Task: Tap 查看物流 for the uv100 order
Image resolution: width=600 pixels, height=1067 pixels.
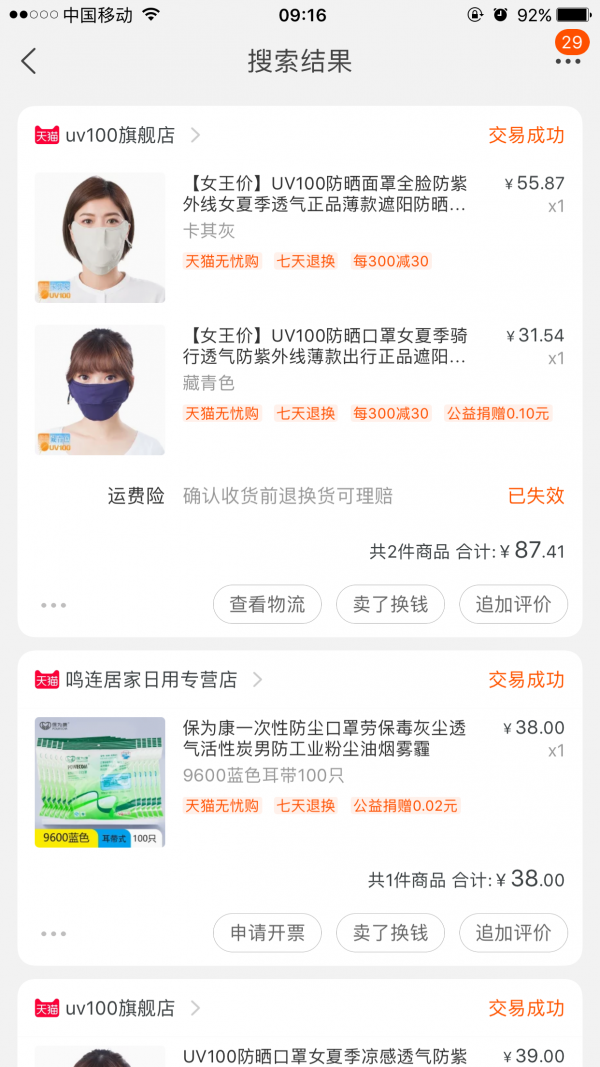Action: click(267, 604)
